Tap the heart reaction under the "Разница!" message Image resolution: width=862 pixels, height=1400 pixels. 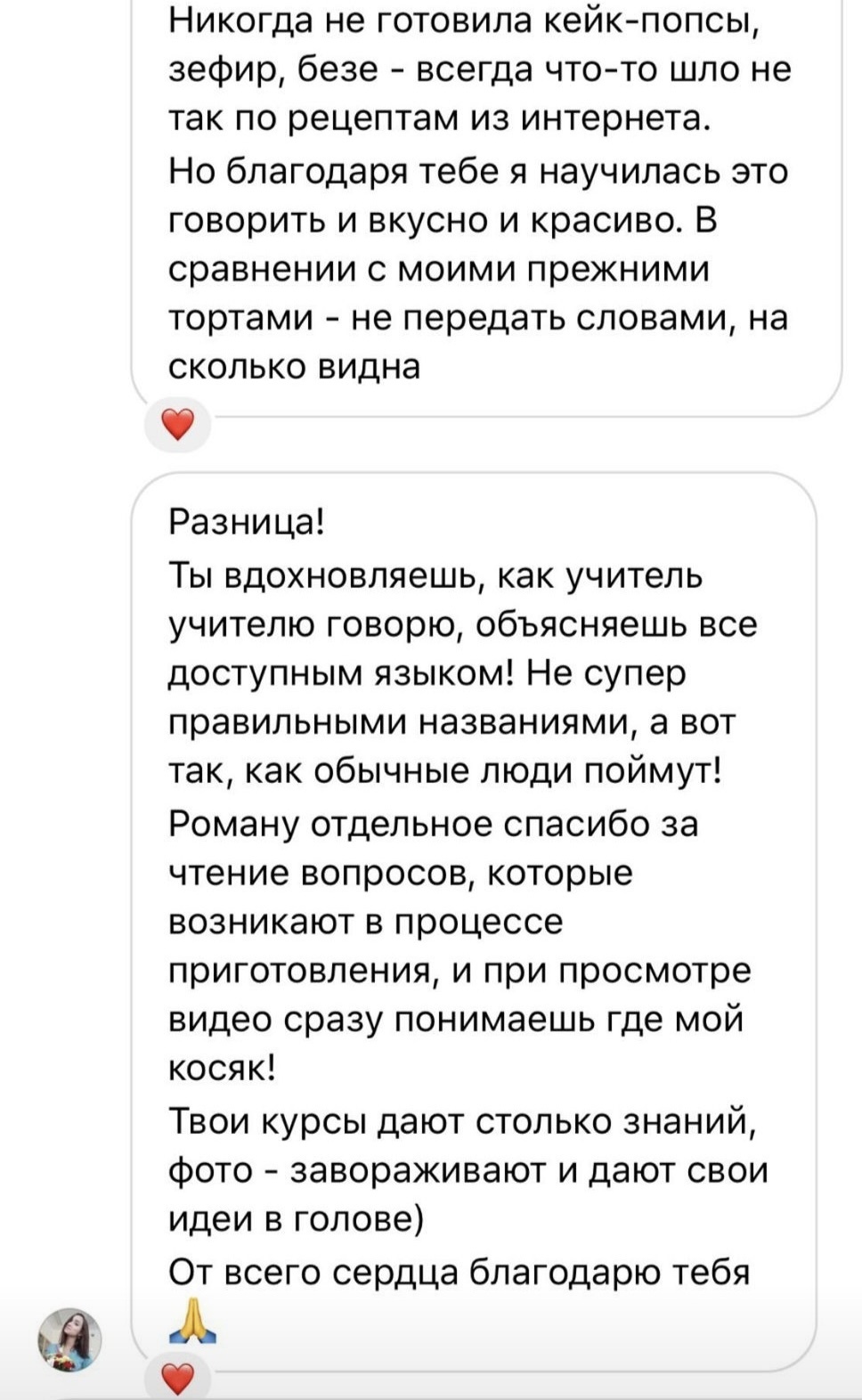(178, 1378)
